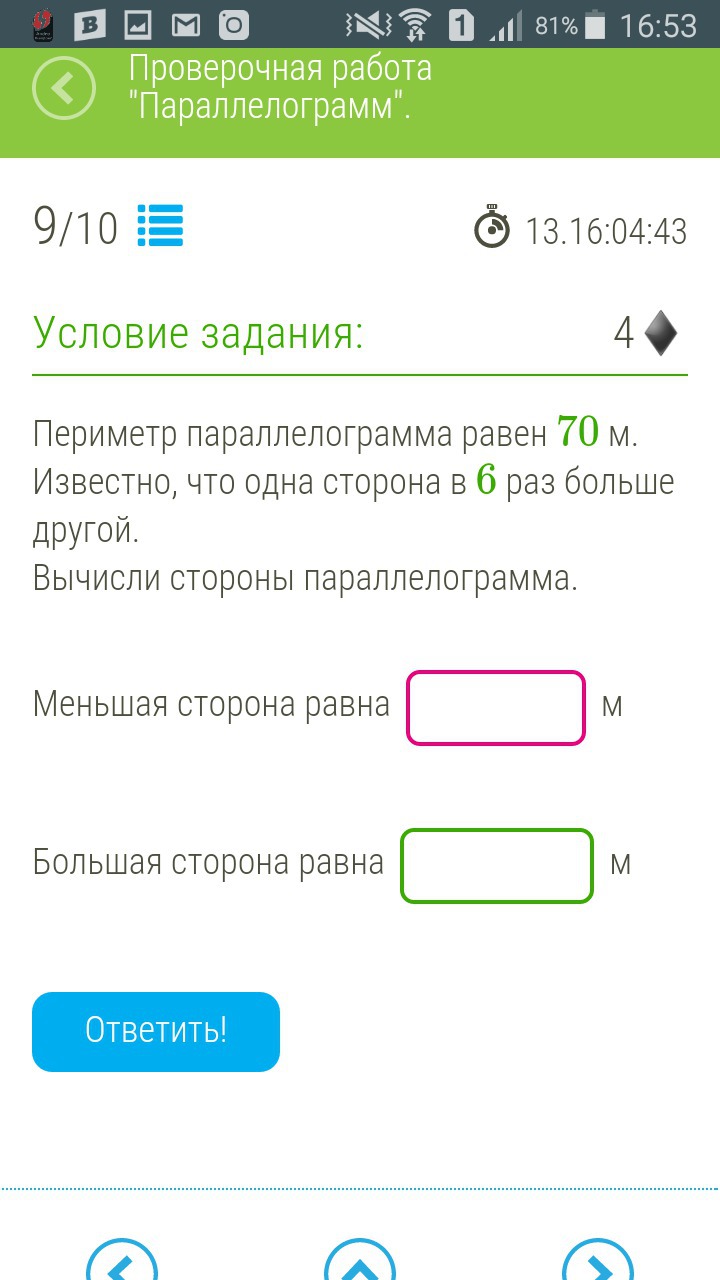Image resolution: width=720 pixels, height=1280 pixels.
Task: Focus the Большая сторона равна input field
Action: pyautogui.click(x=497, y=866)
